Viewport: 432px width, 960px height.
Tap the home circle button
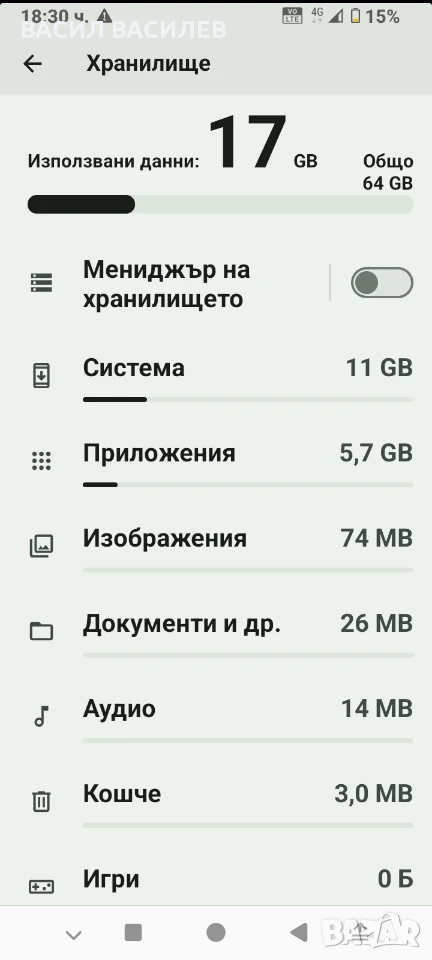click(x=215, y=932)
